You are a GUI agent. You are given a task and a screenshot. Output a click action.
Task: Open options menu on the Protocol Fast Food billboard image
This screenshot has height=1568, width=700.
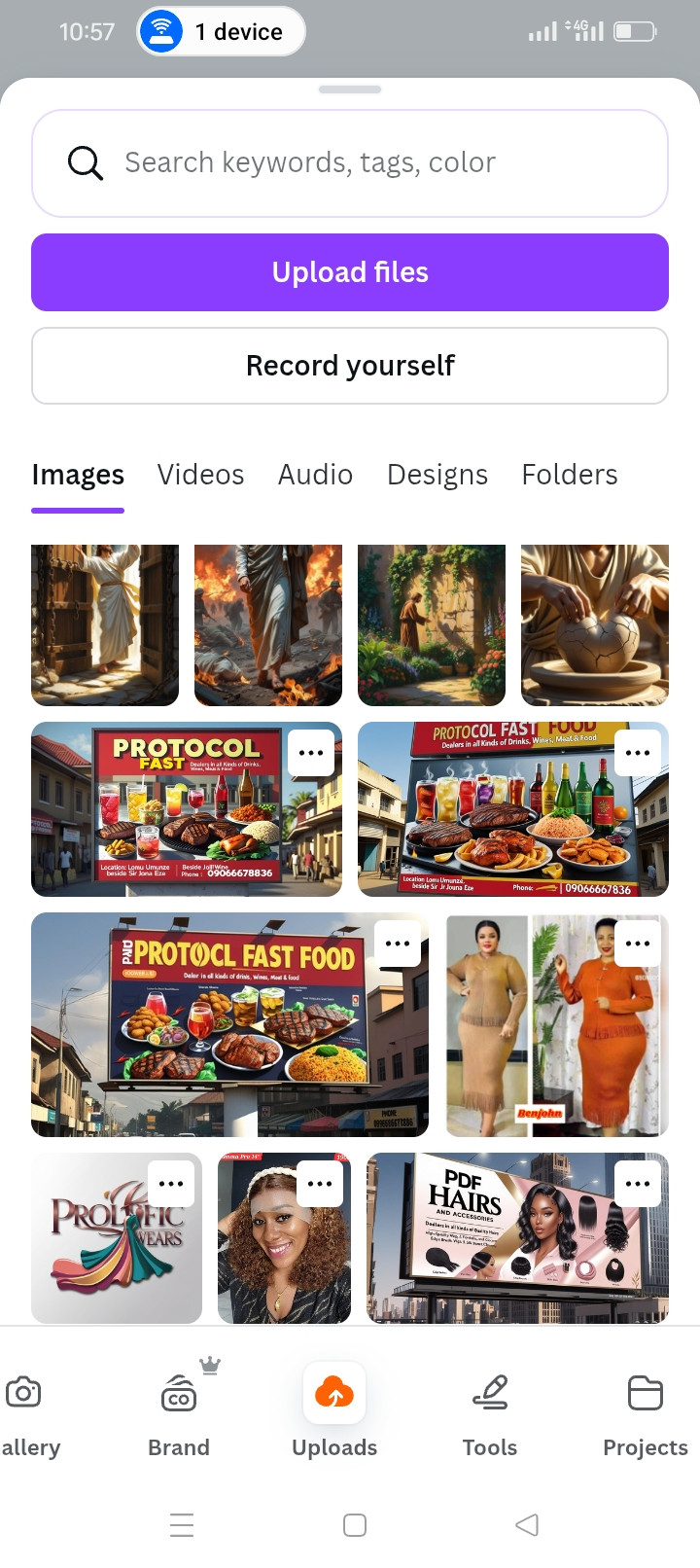[x=398, y=943]
